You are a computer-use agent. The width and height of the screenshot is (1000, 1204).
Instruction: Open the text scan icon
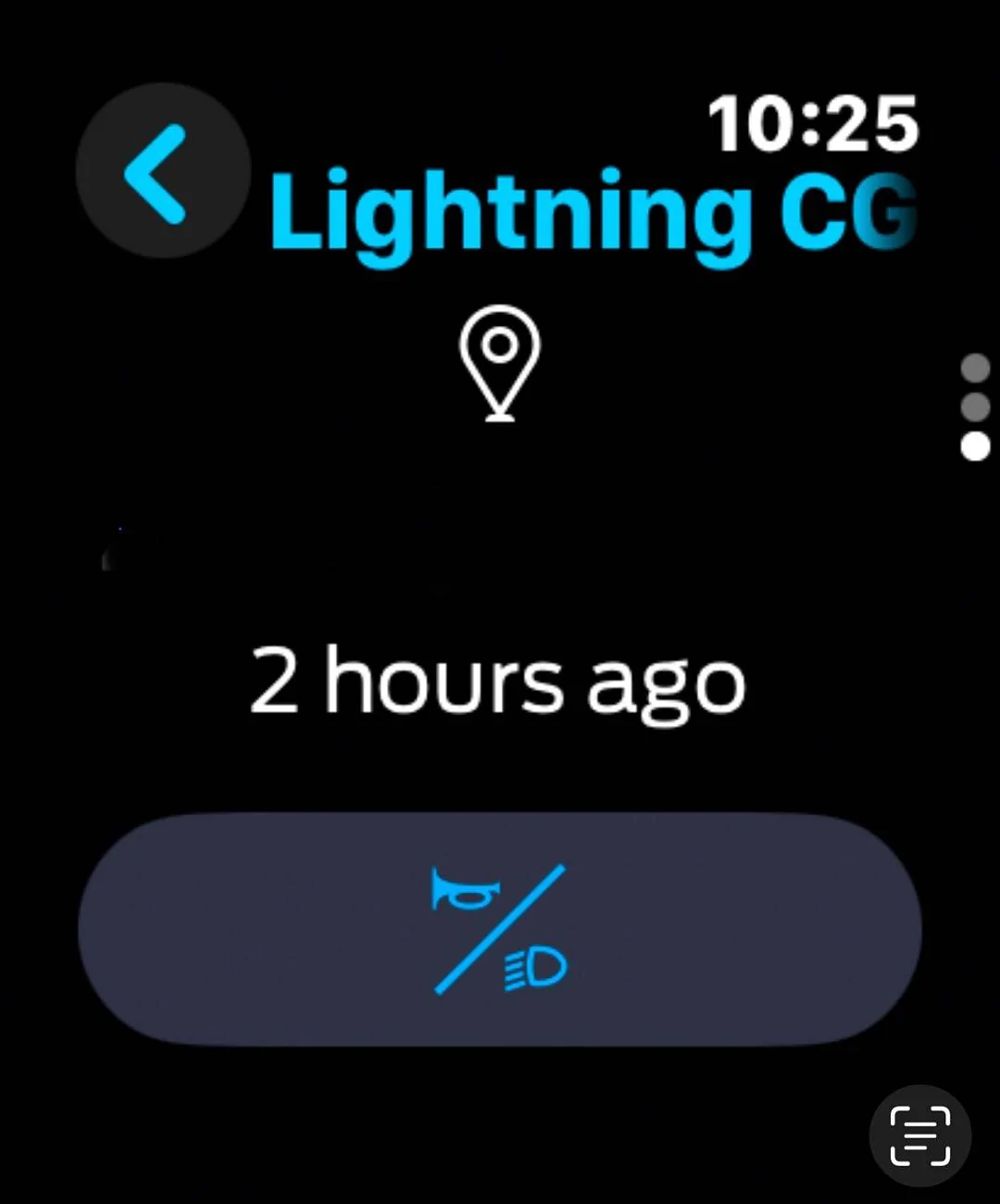click(x=919, y=1135)
